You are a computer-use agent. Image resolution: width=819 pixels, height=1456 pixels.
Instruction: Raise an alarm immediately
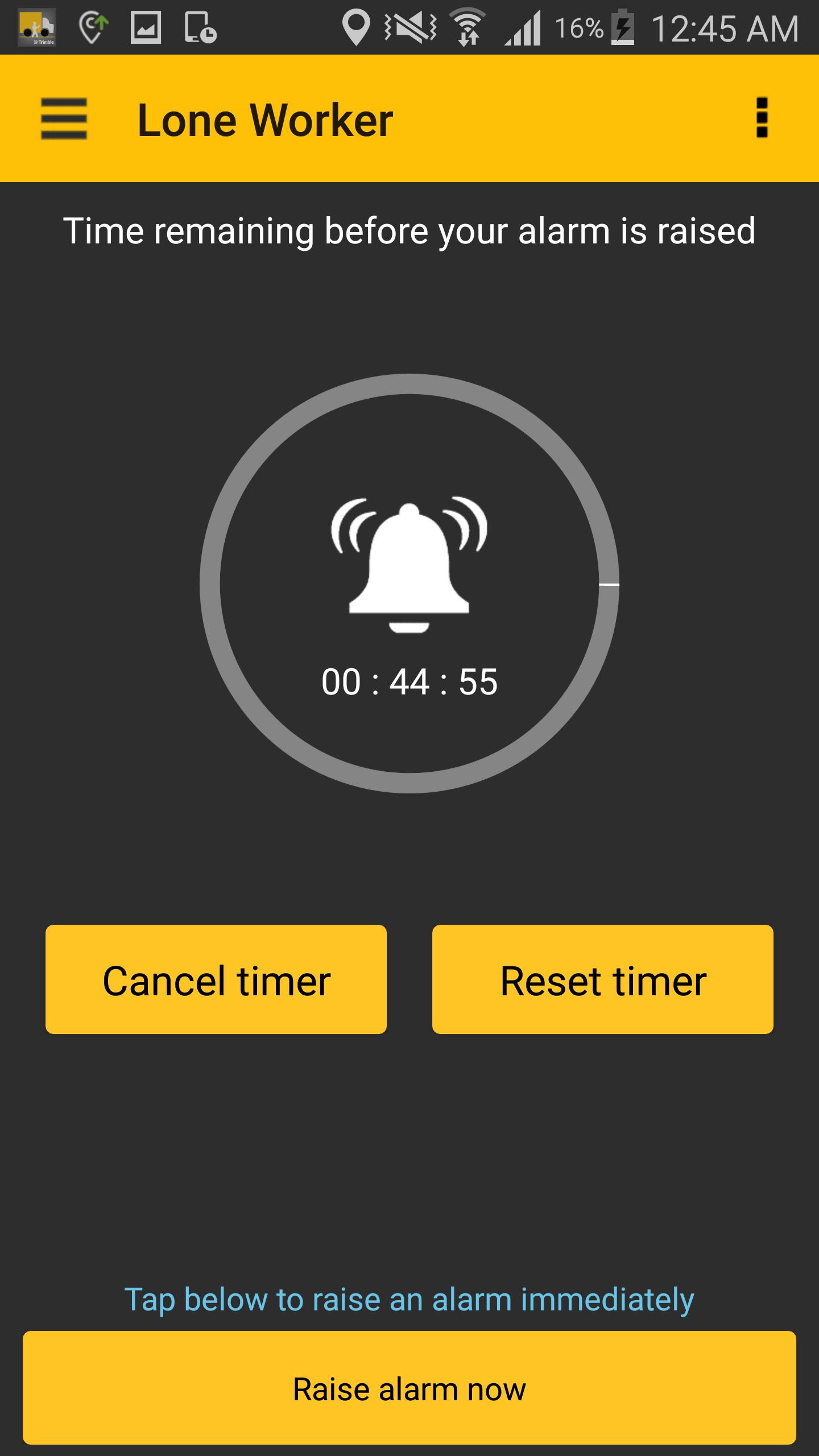[x=409, y=1388]
